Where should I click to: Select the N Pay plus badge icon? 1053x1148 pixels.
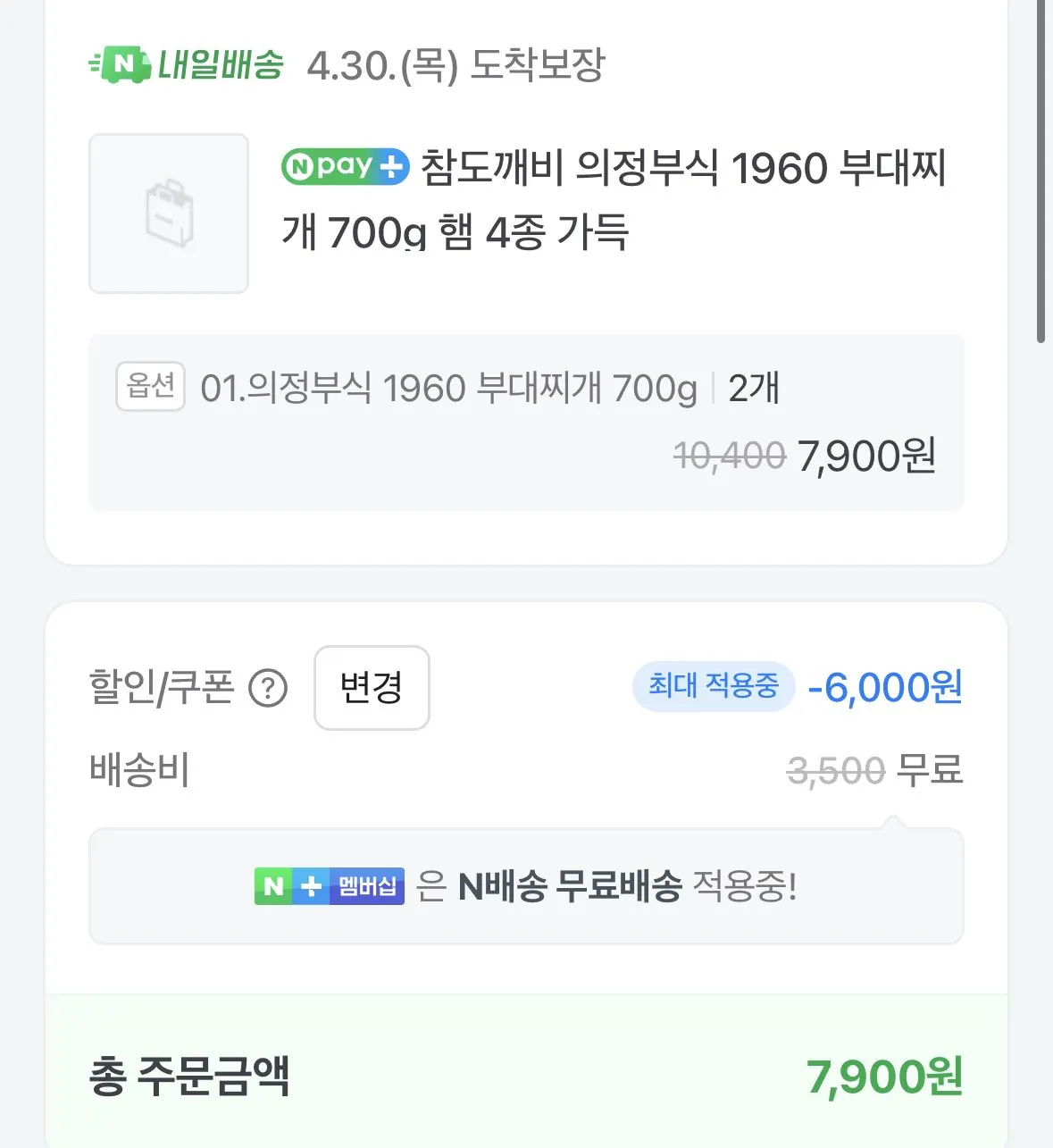click(x=344, y=166)
